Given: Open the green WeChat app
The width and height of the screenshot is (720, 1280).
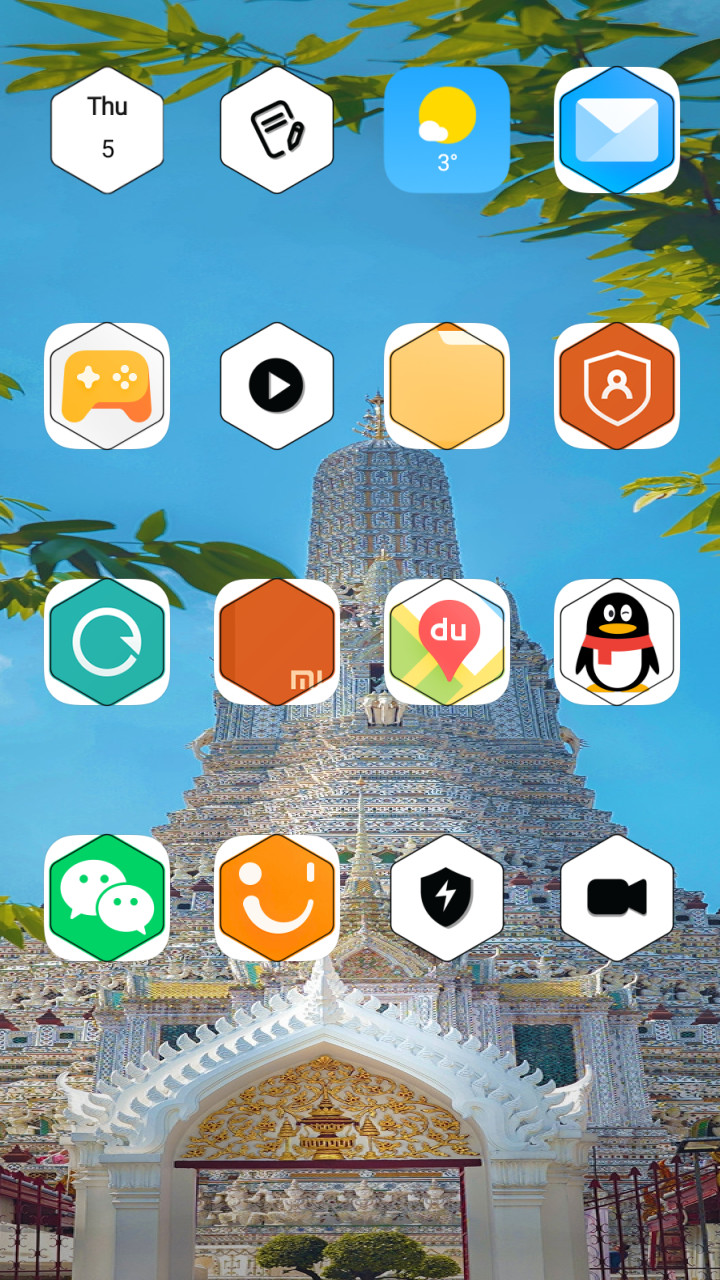Looking at the screenshot, I should [x=107, y=898].
